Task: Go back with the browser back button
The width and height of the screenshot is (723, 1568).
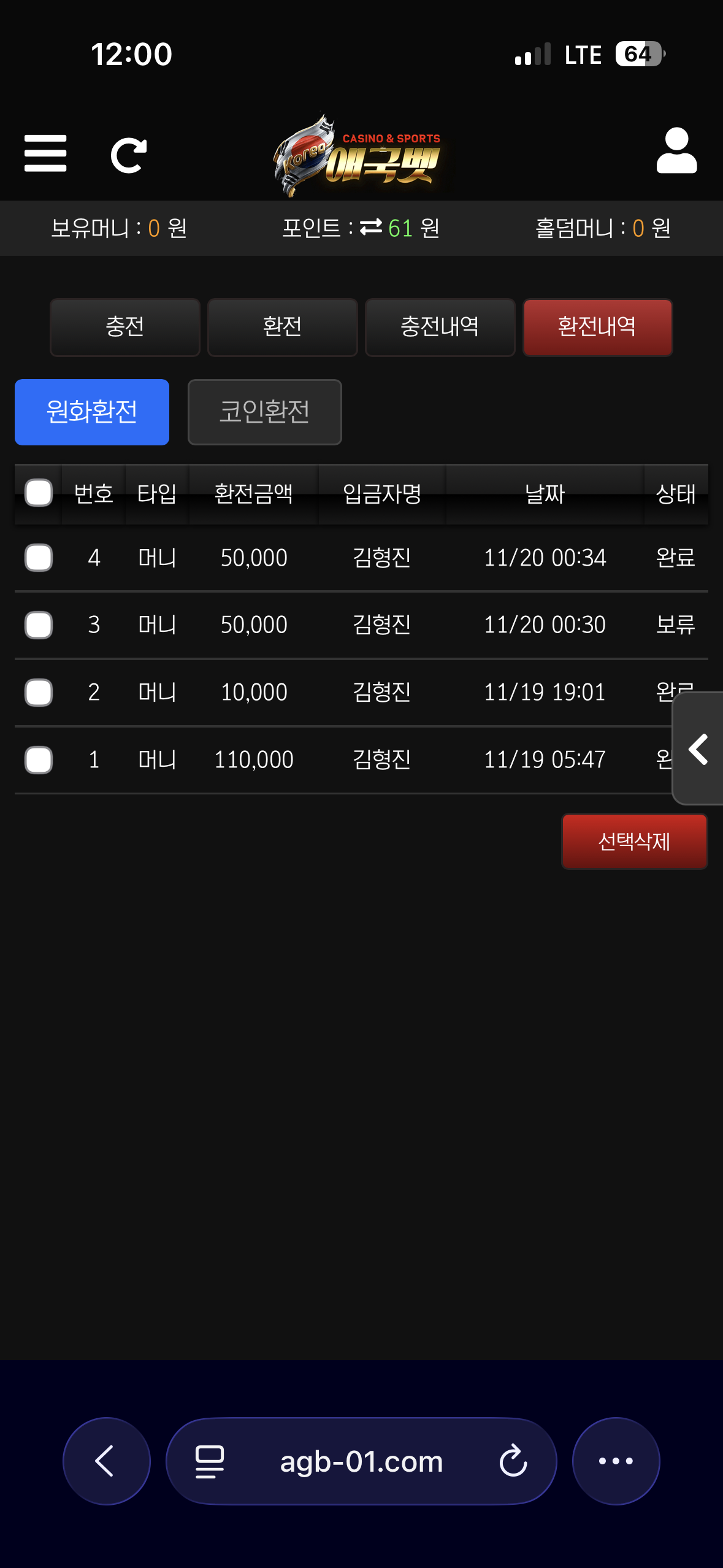Action: click(106, 1461)
